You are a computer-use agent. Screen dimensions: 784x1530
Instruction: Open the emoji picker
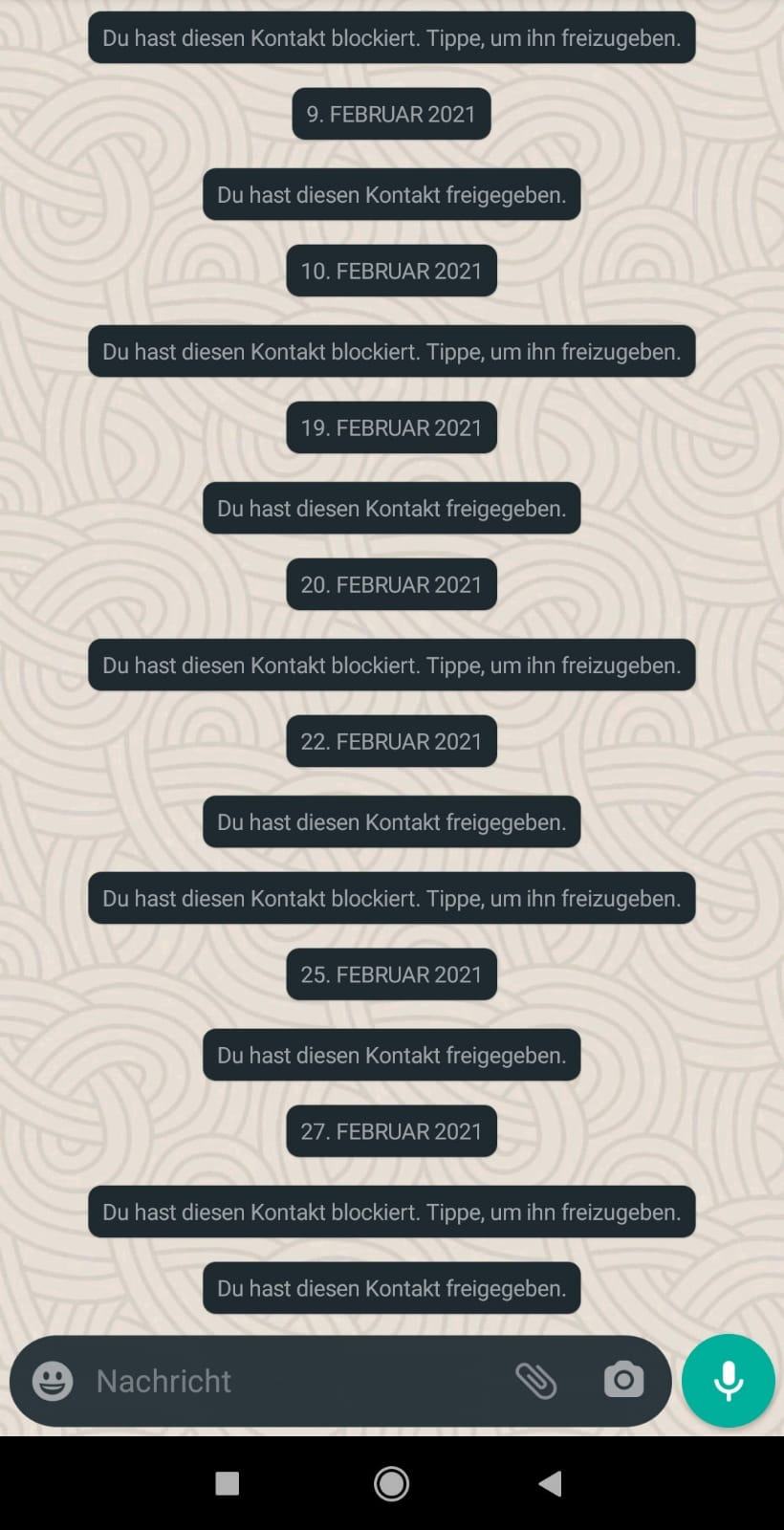53,1381
